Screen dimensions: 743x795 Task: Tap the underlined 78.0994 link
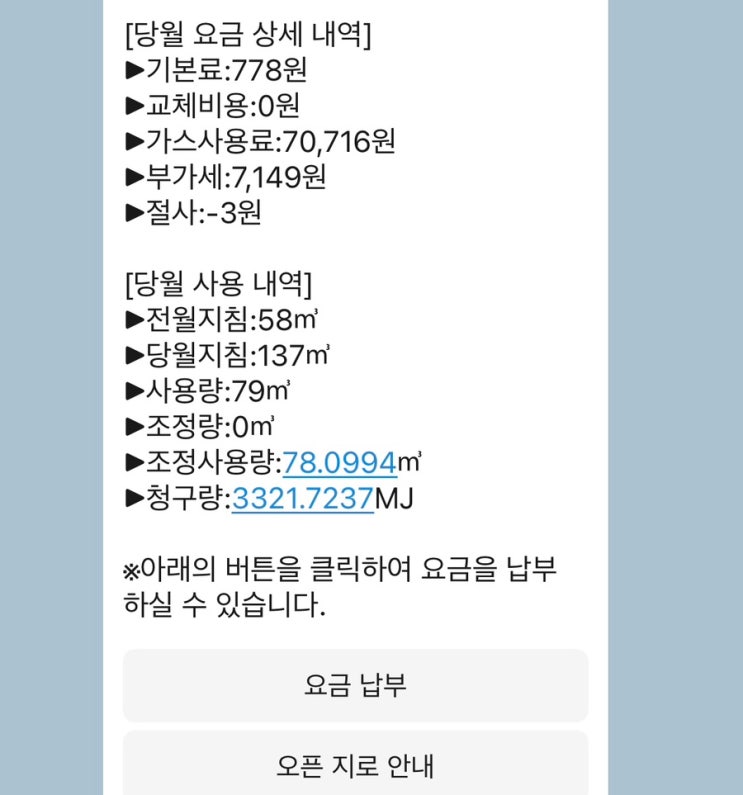[x=339, y=463]
